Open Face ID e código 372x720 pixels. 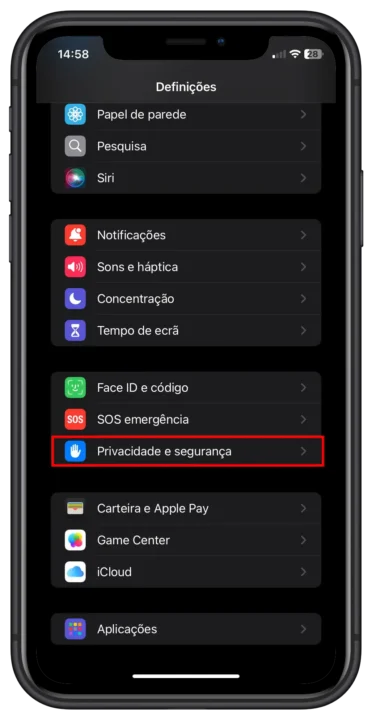pos(186,388)
